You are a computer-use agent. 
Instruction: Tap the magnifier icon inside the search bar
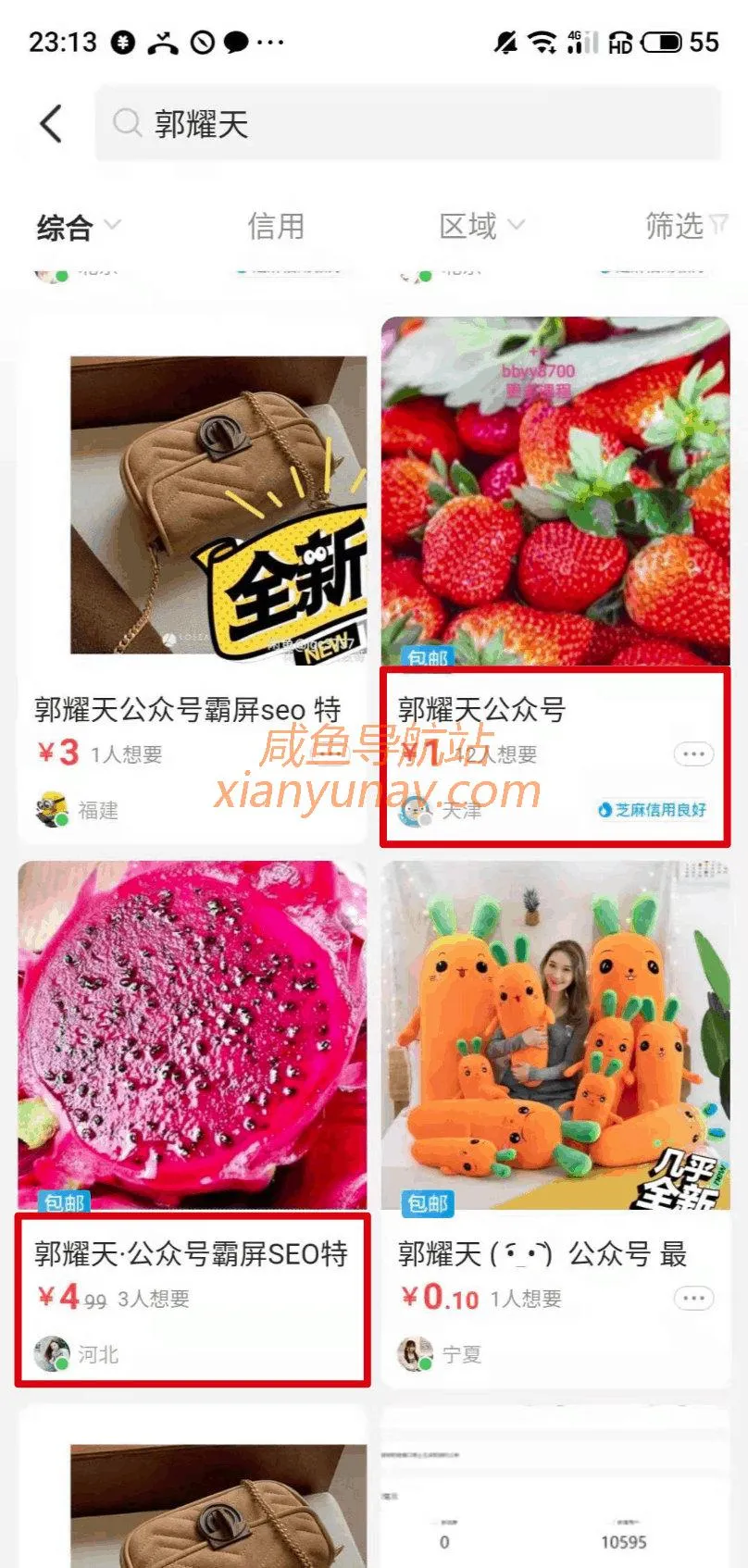pyautogui.click(x=128, y=125)
